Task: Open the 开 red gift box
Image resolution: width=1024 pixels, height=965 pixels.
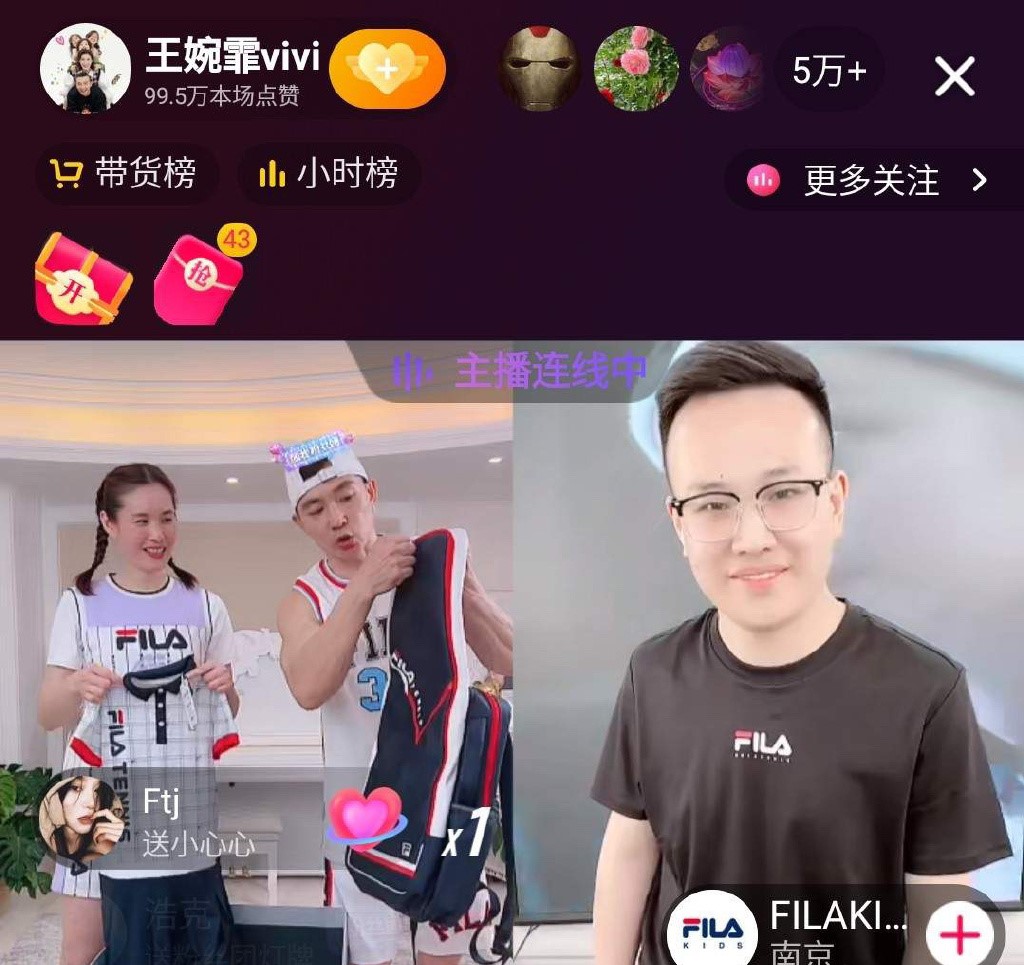Action: [x=82, y=279]
